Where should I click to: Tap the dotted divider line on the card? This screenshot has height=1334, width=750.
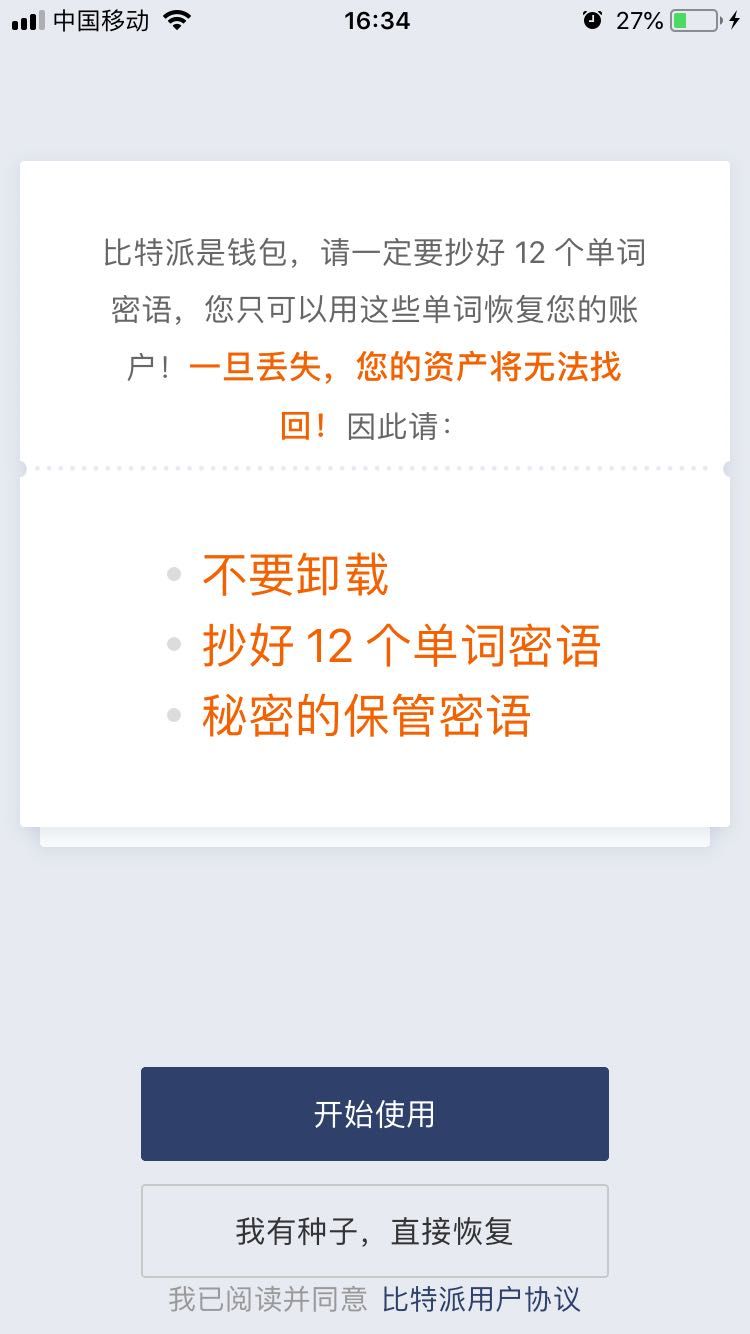click(375, 467)
